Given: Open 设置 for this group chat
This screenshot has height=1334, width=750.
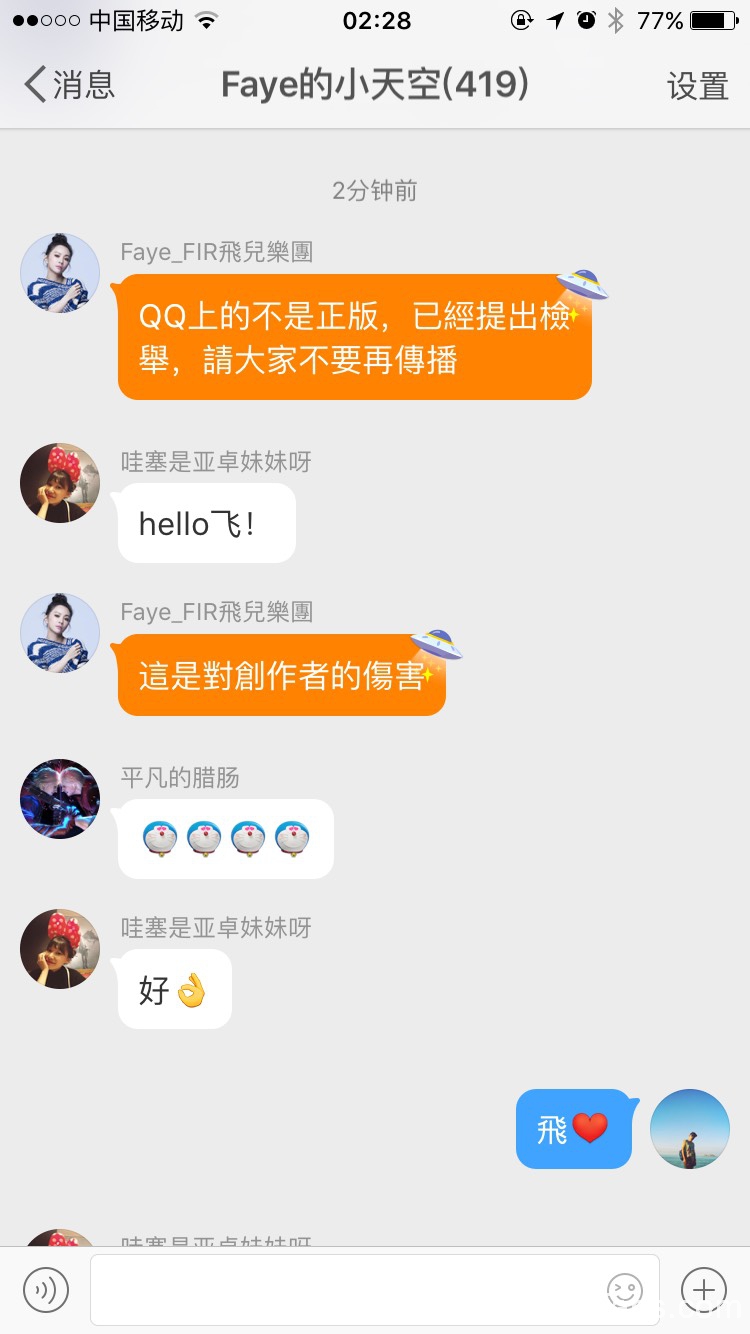Looking at the screenshot, I should (697, 86).
